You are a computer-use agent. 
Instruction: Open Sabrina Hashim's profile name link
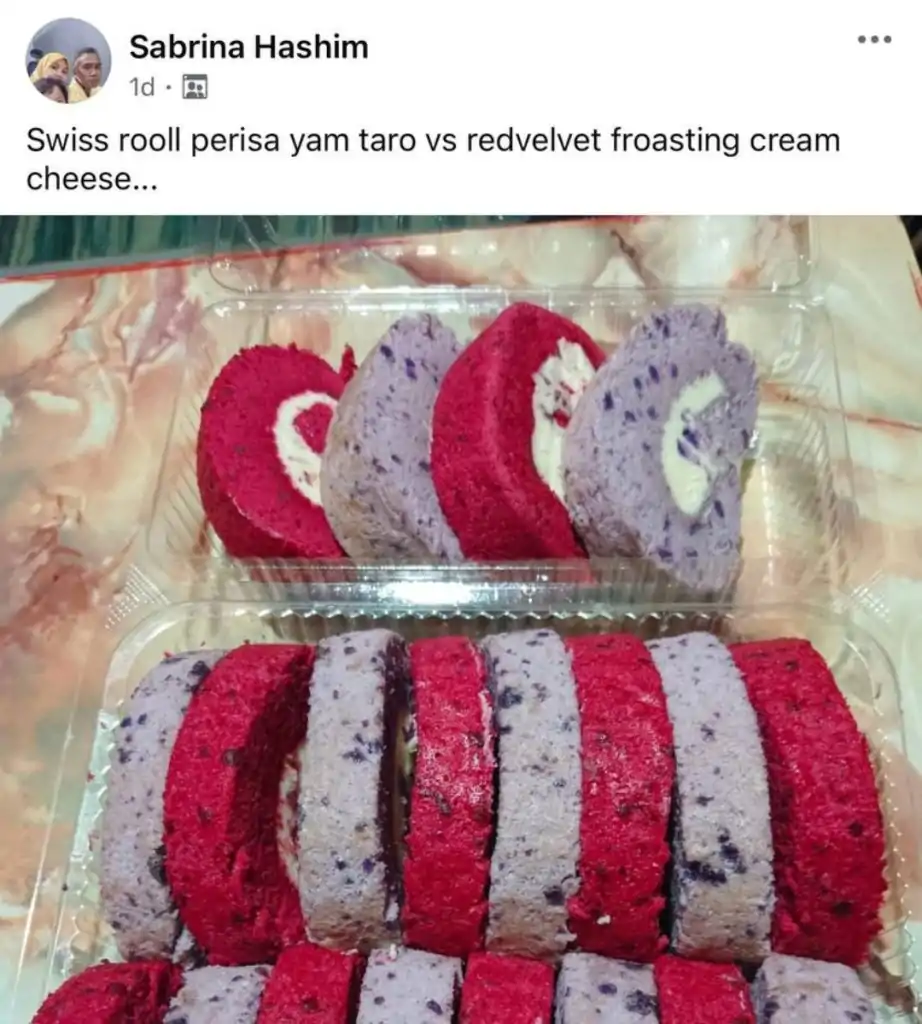(x=248, y=47)
